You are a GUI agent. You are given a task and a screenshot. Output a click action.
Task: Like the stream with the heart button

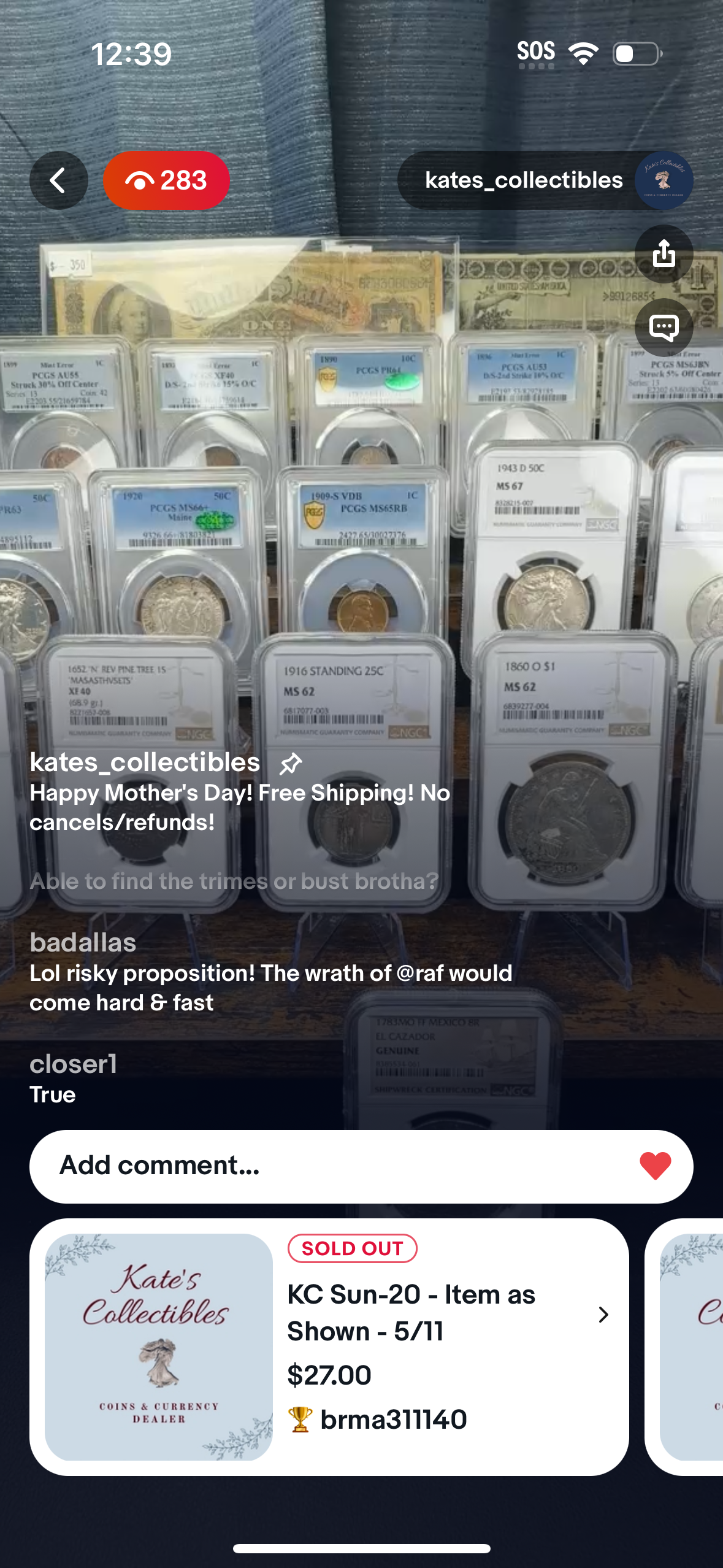pos(654,1166)
